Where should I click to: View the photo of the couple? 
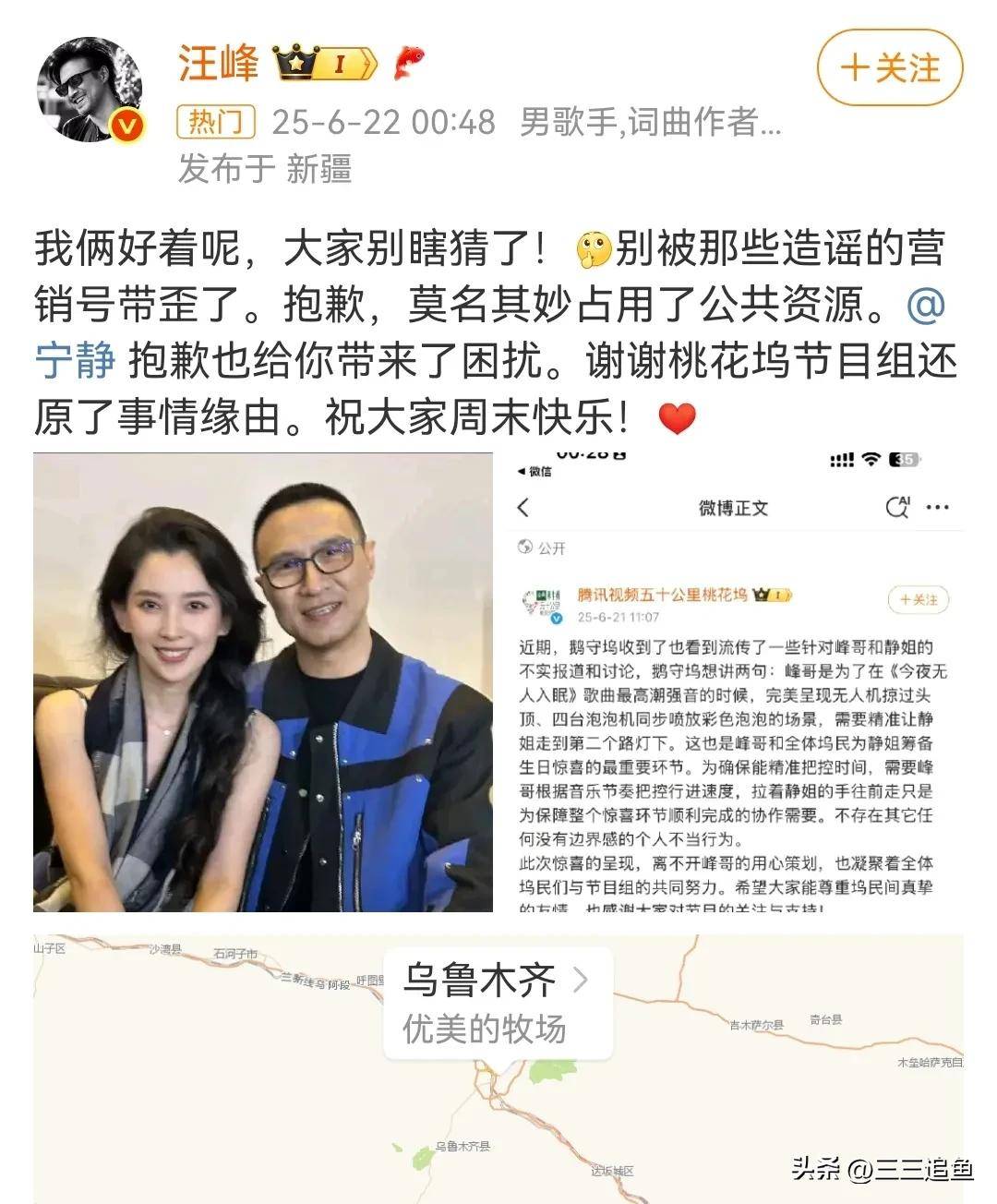click(263, 682)
